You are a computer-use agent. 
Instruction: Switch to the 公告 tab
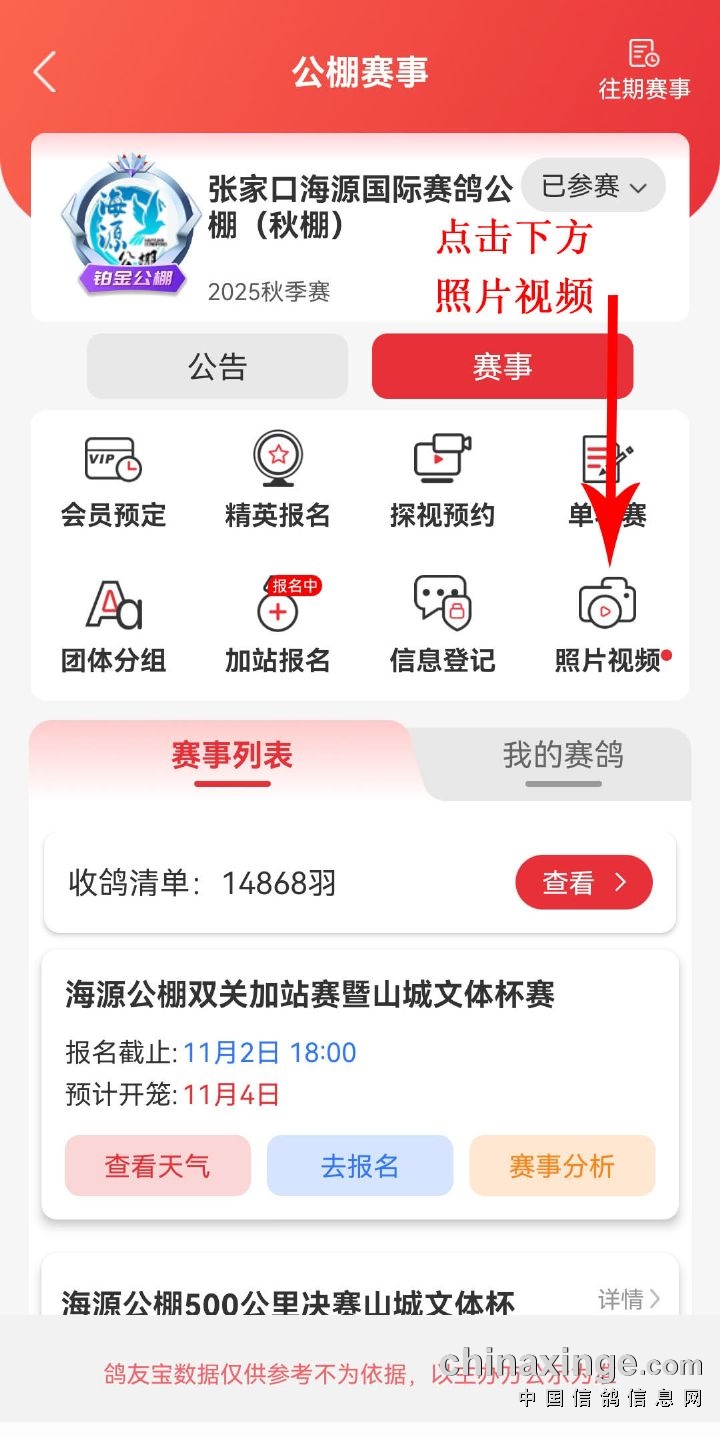pos(217,367)
